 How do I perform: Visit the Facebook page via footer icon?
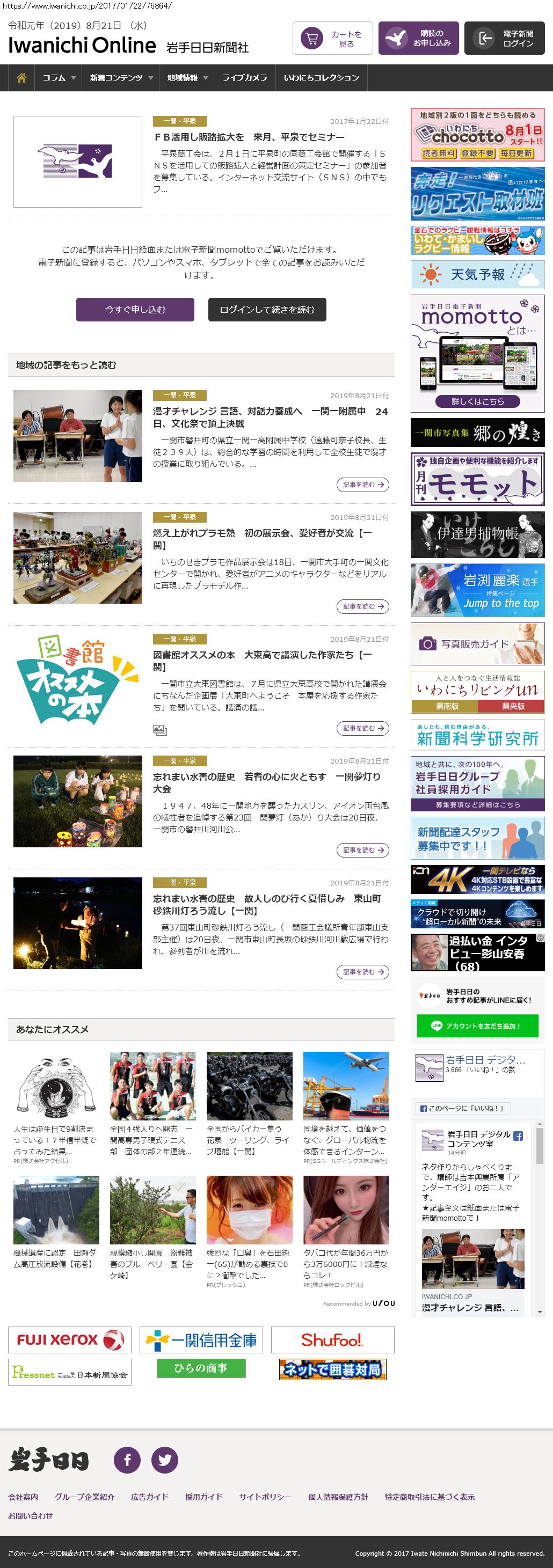pos(127,1459)
